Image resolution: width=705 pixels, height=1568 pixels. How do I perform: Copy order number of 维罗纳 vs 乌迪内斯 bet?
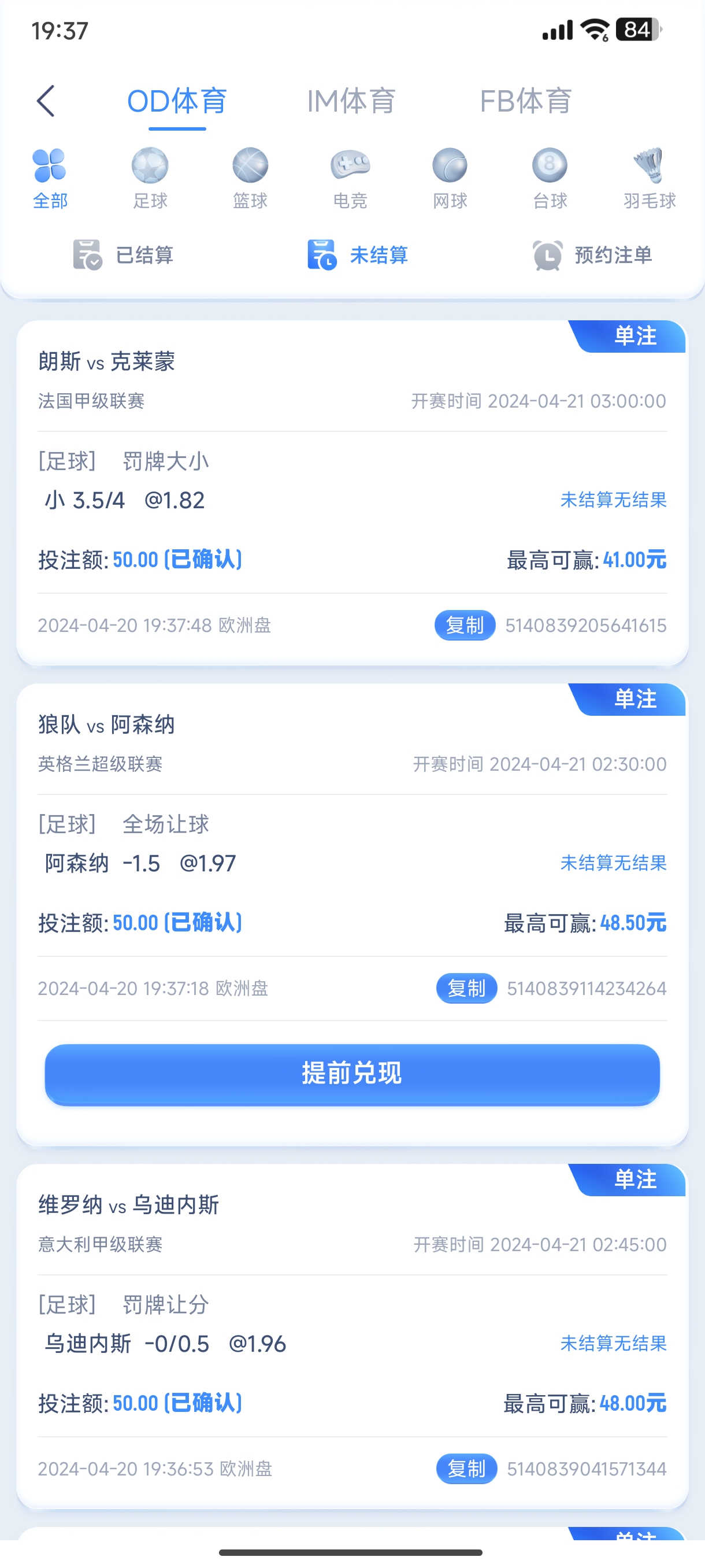(x=466, y=1469)
